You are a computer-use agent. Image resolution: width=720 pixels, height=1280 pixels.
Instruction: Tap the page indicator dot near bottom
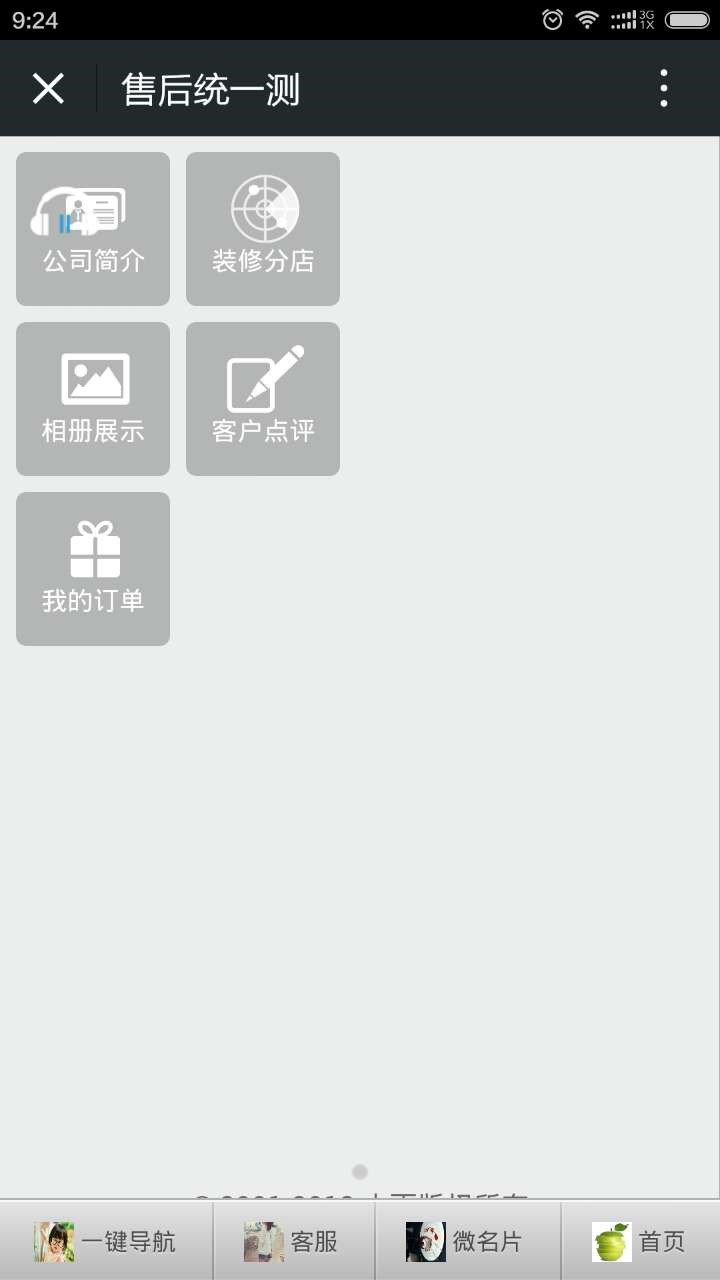click(x=359, y=1171)
